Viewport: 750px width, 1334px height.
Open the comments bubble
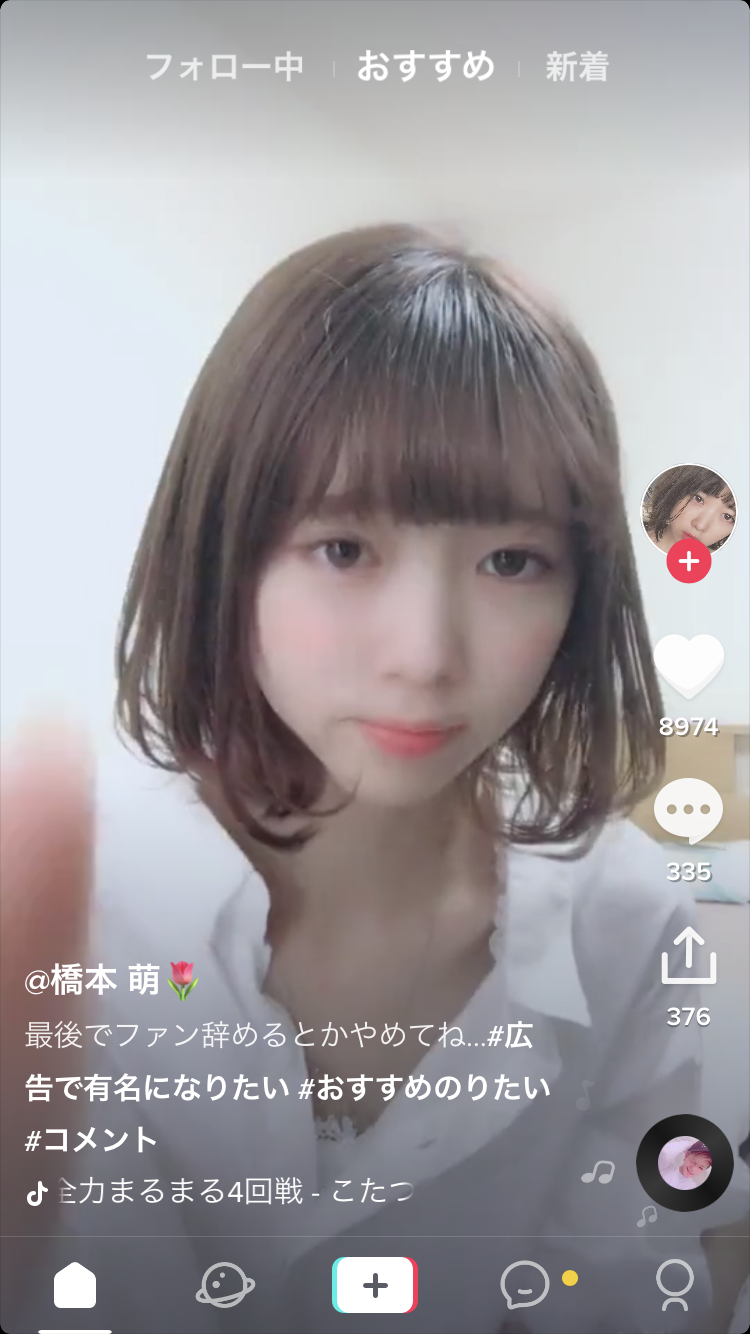tap(688, 811)
